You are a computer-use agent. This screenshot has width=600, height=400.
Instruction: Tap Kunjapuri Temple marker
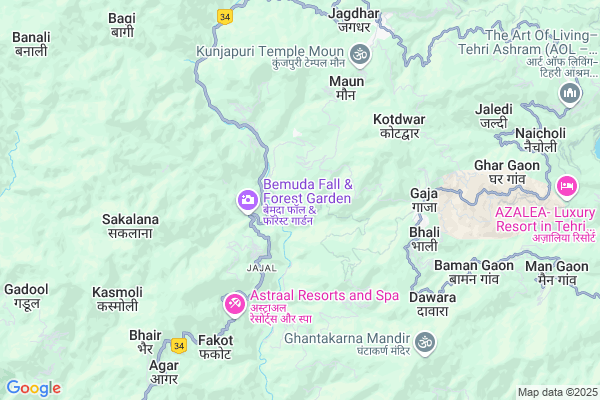361,51
